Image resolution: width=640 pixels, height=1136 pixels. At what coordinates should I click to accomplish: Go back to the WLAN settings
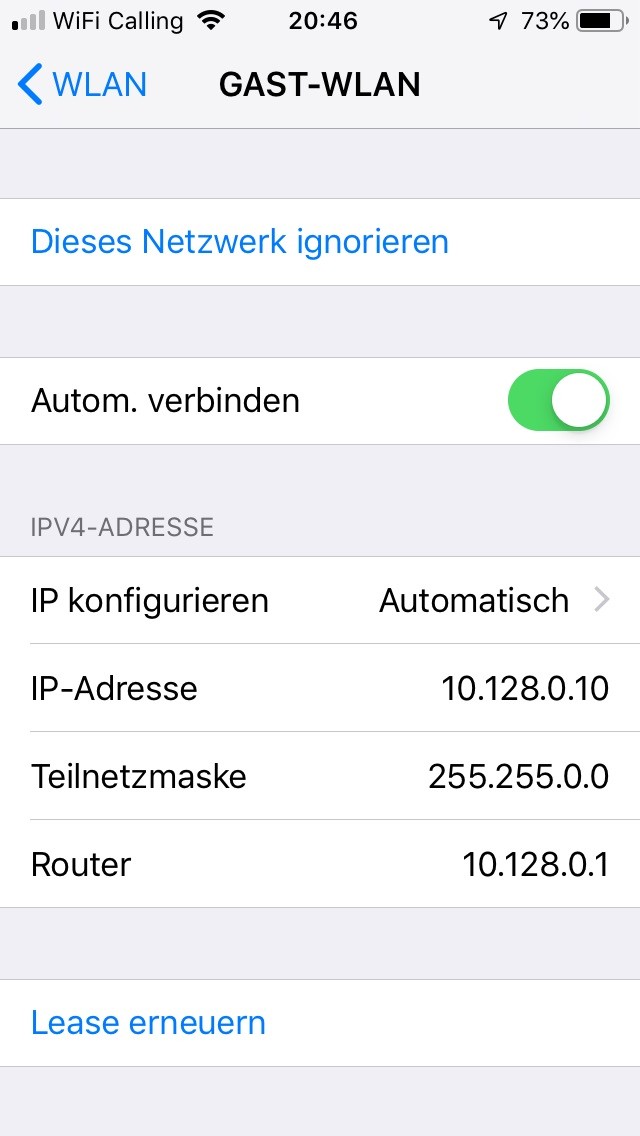(x=82, y=85)
